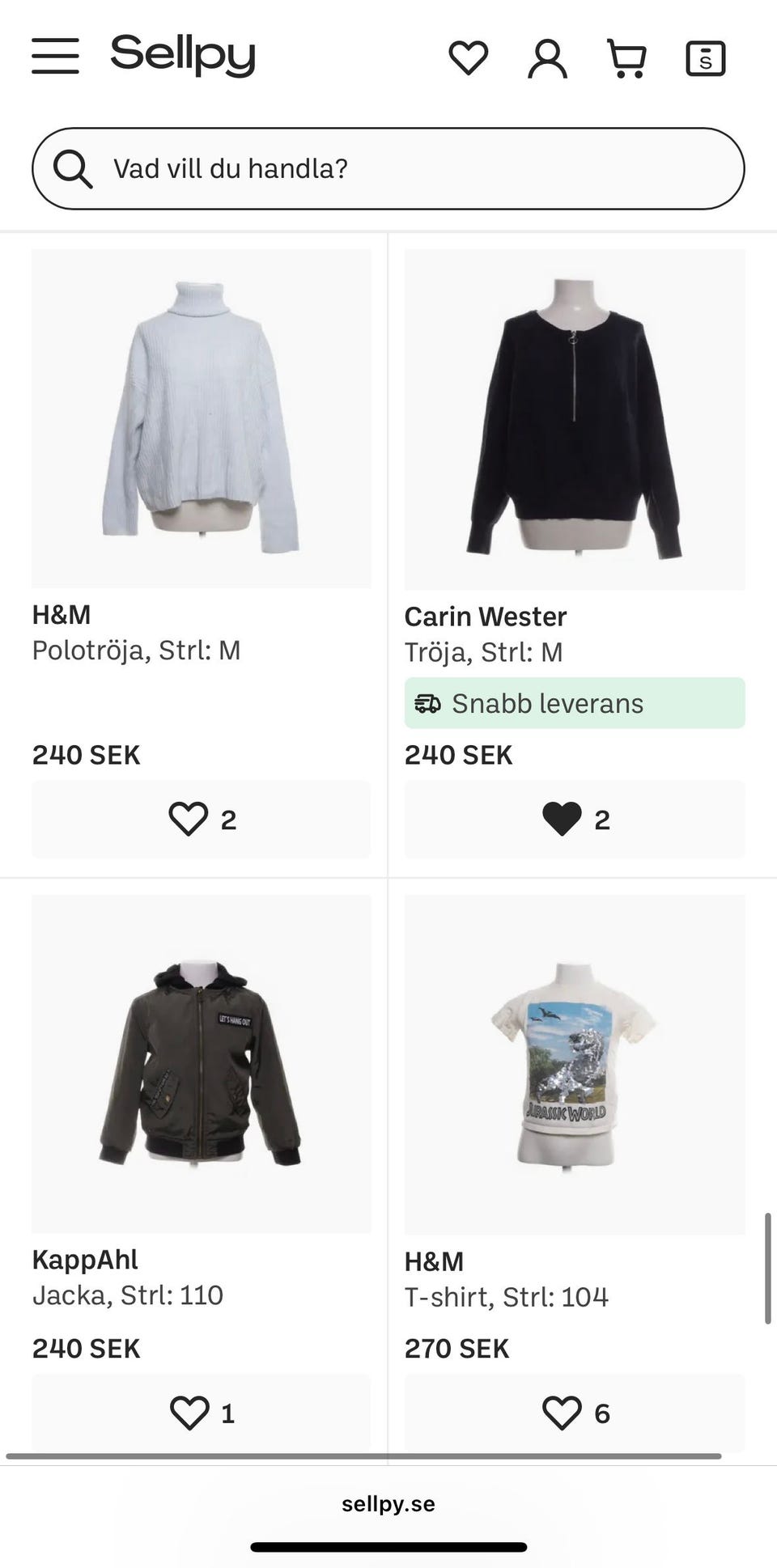Like the KappAhl Jacka
The height and width of the screenshot is (1568, 777).
click(202, 1413)
